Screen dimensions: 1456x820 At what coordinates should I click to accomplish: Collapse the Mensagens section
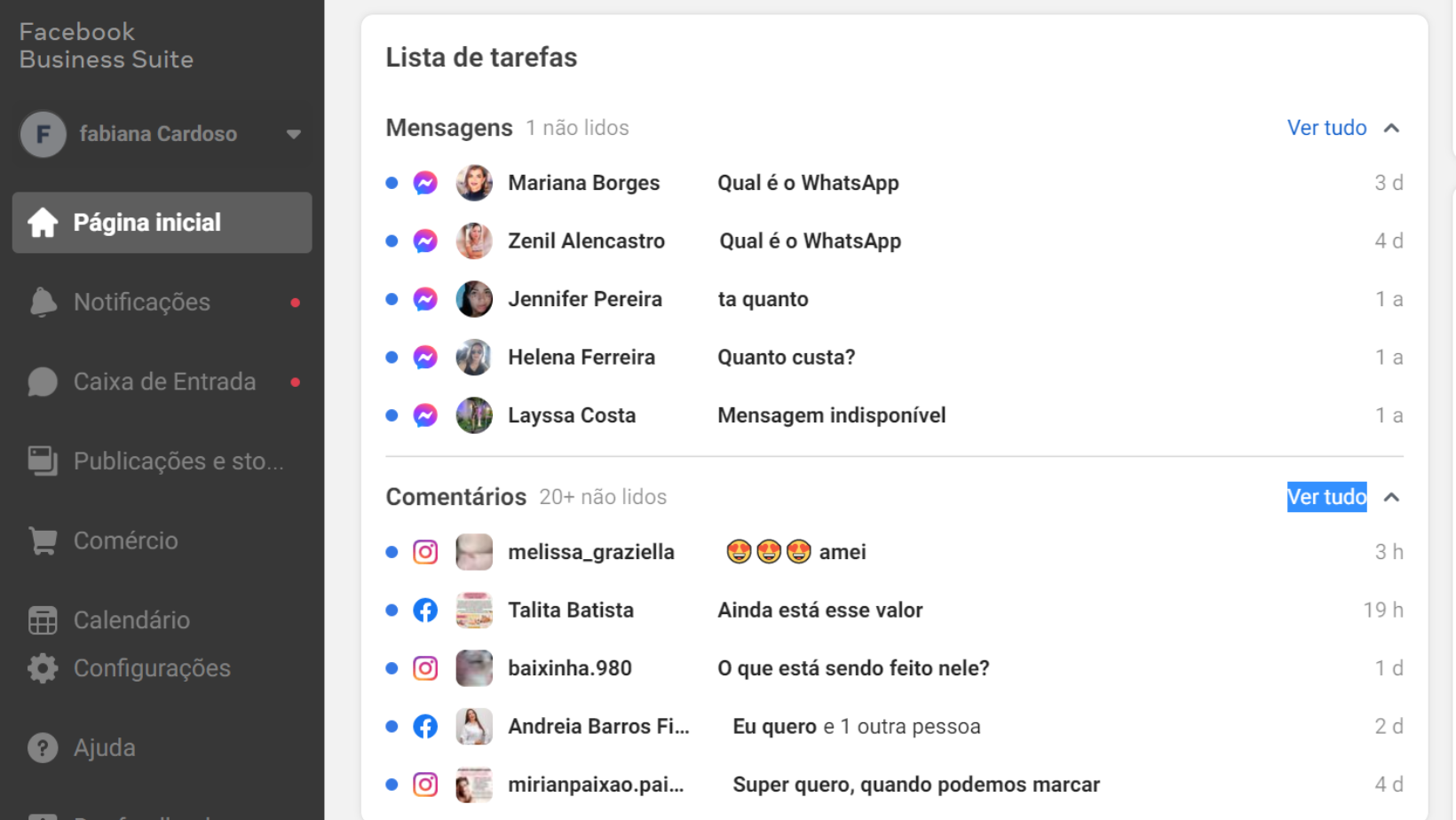pos(1391,129)
